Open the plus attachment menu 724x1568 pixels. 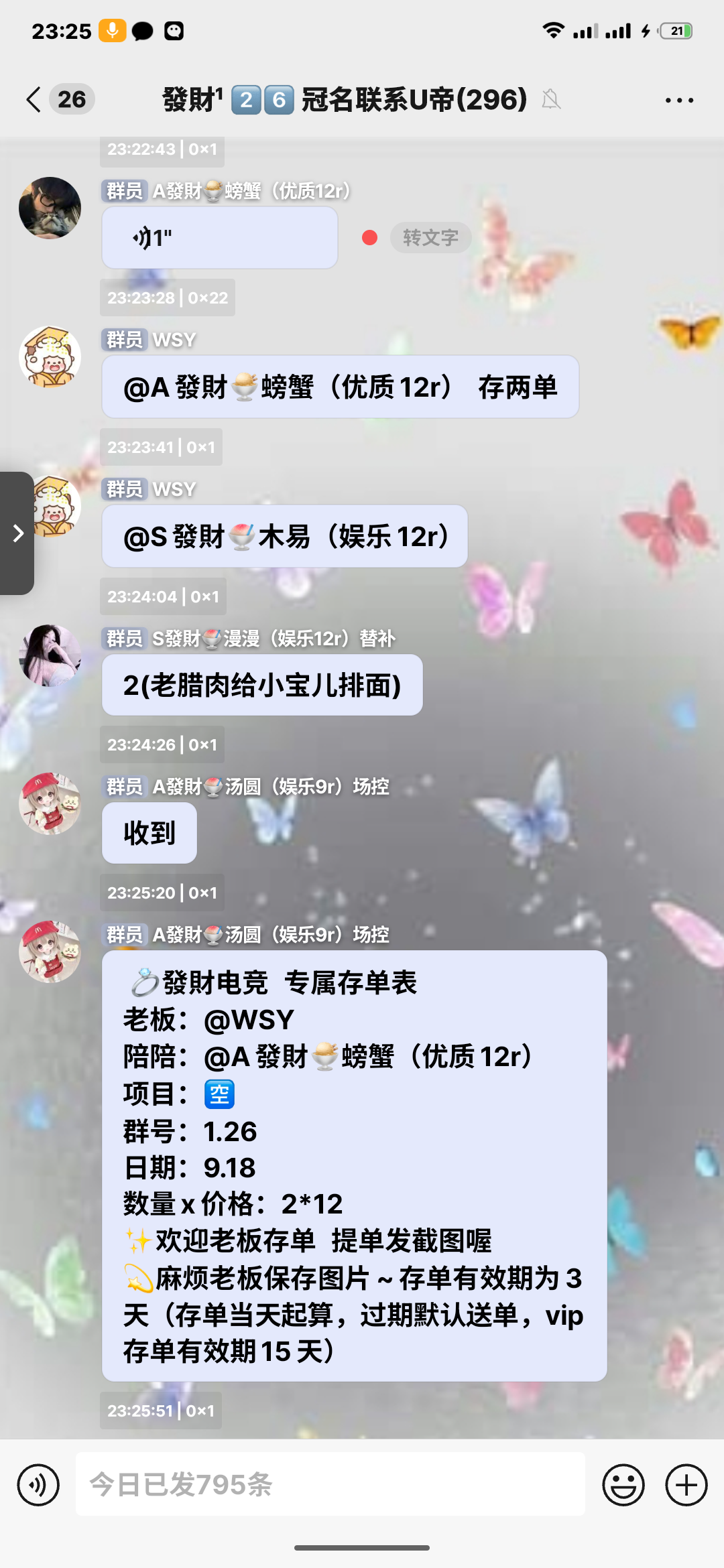point(686,1485)
